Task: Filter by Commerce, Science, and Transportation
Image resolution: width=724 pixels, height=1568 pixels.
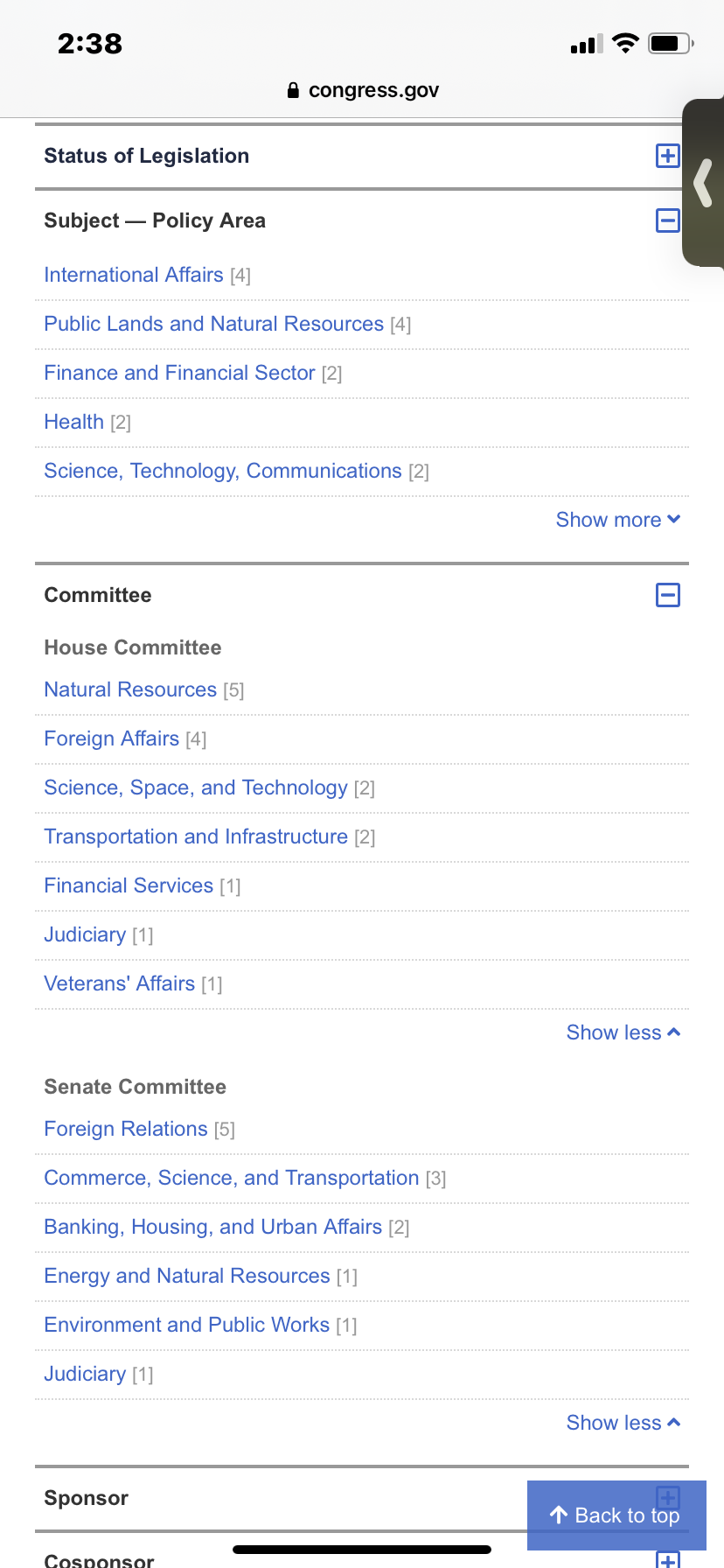Action: click(232, 1178)
